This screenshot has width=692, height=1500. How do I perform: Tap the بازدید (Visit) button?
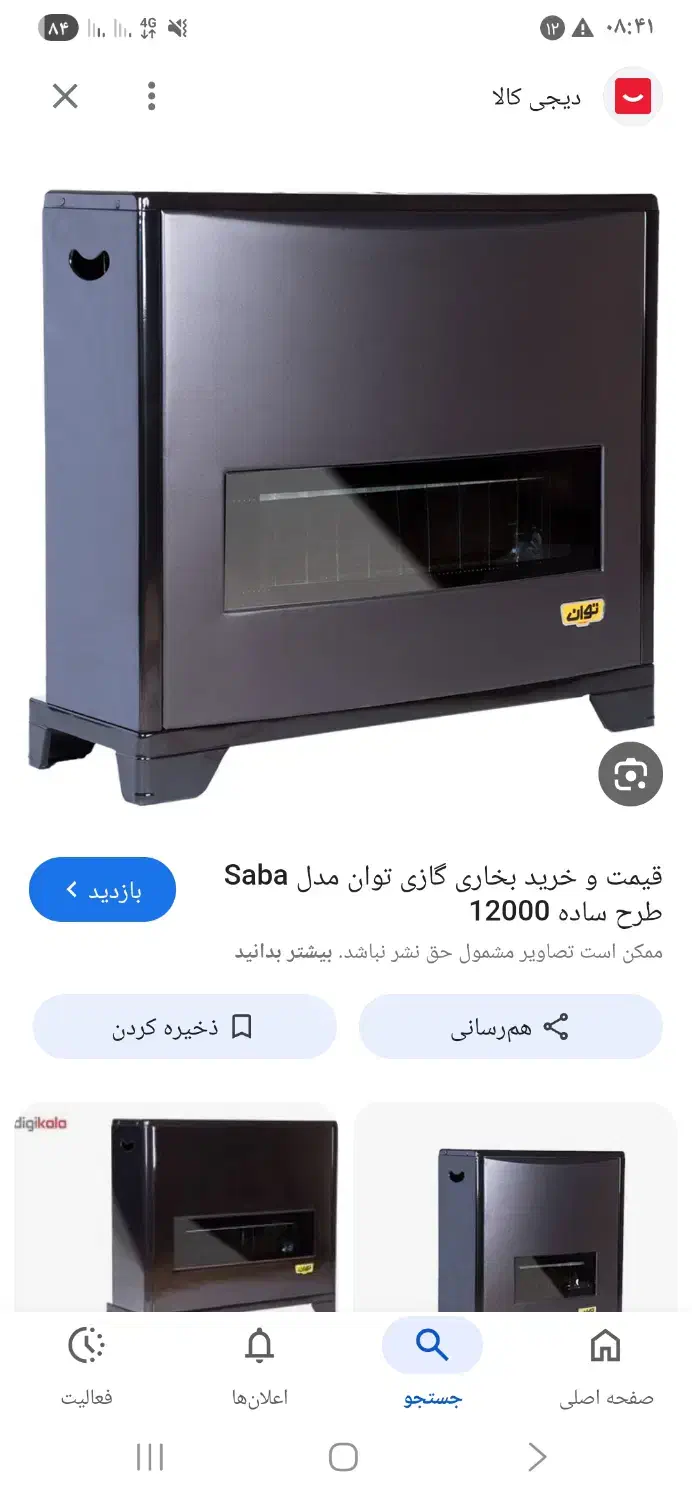coord(103,890)
